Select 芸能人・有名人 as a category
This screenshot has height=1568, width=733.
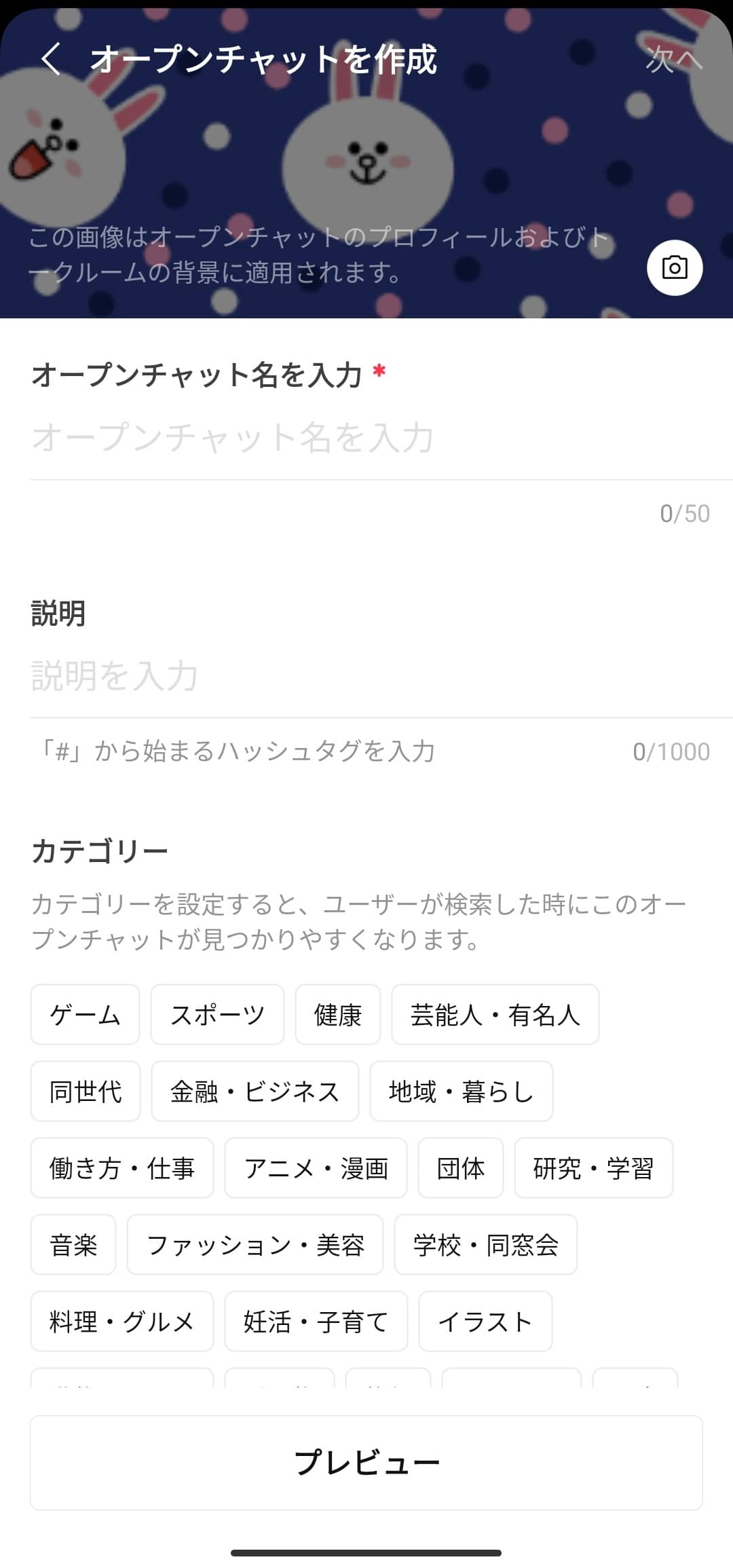click(x=495, y=1015)
